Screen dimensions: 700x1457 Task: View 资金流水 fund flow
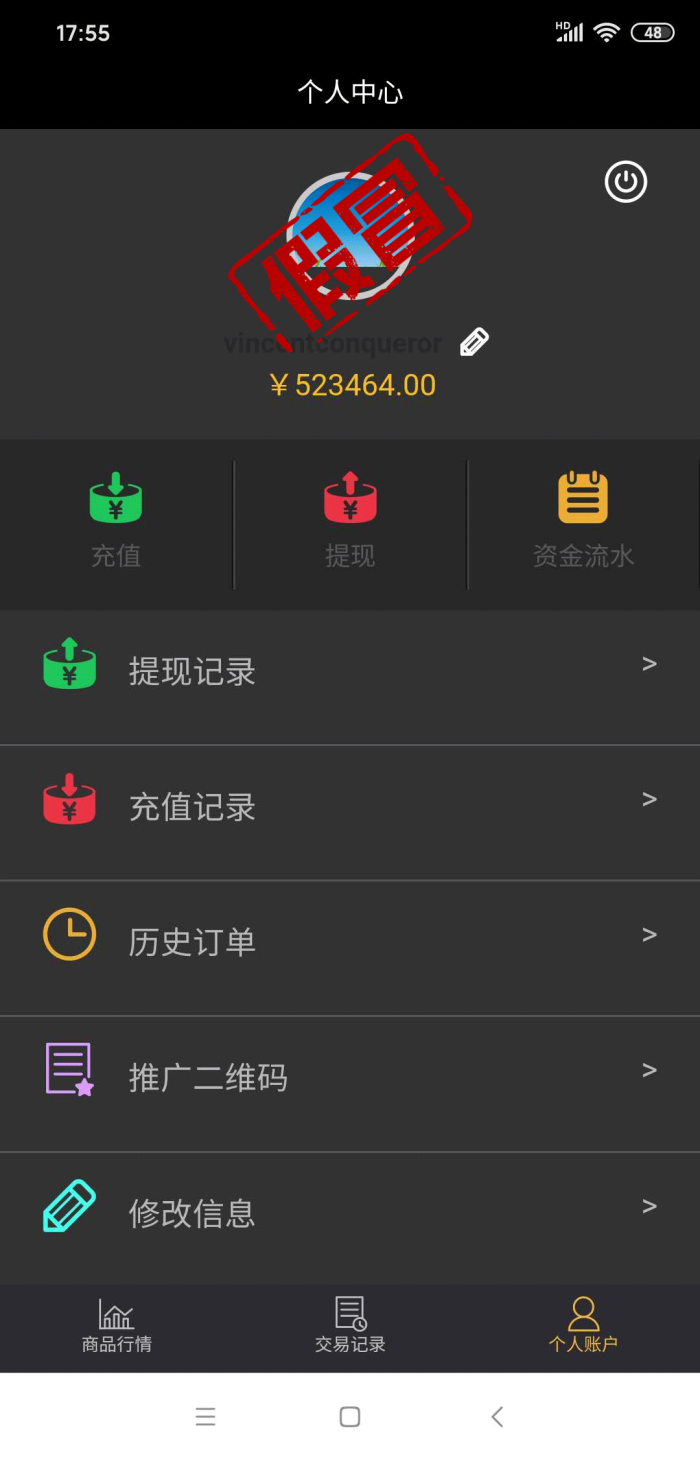(x=583, y=522)
